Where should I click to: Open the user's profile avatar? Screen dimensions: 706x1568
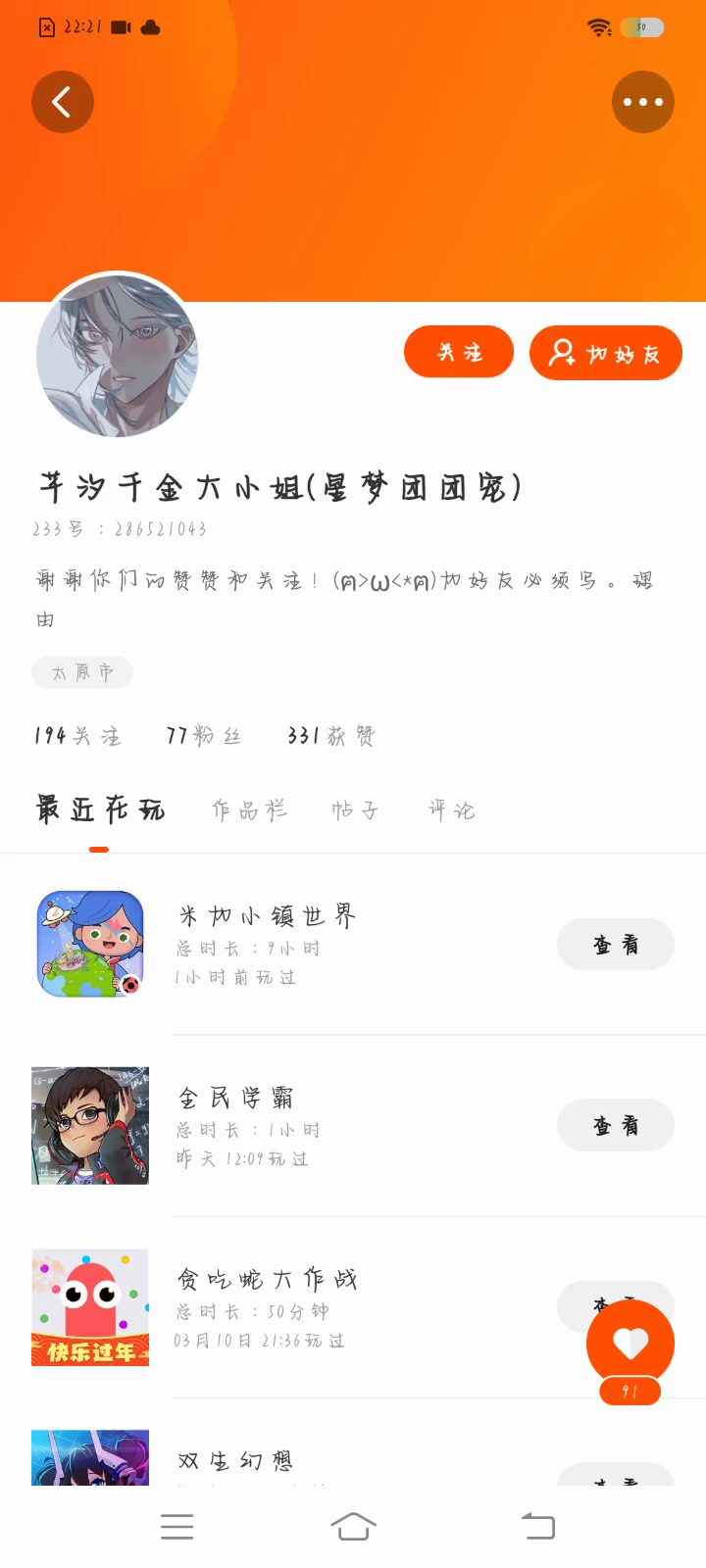point(118,355)
